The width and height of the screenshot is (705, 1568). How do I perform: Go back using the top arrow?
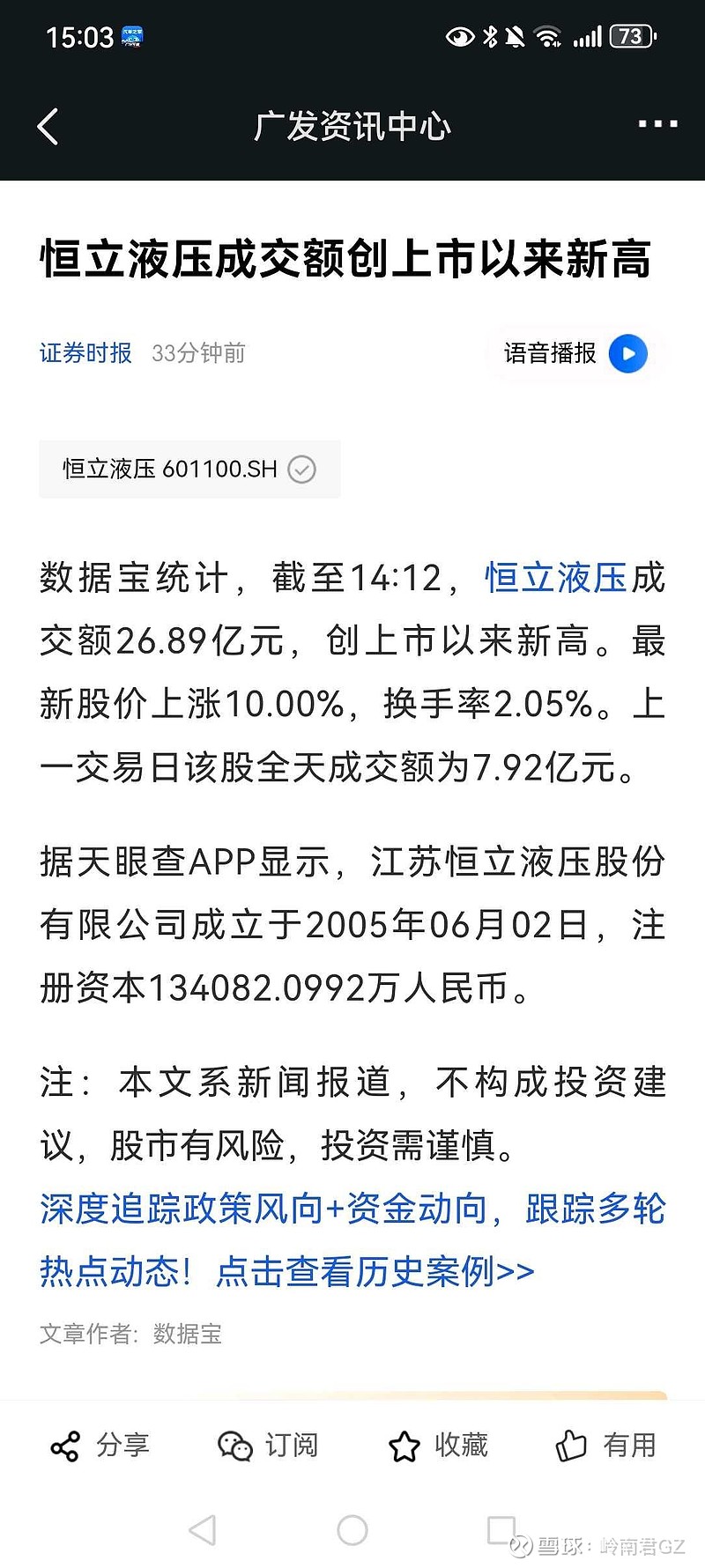pyautogui.click(x=48, y=127)
